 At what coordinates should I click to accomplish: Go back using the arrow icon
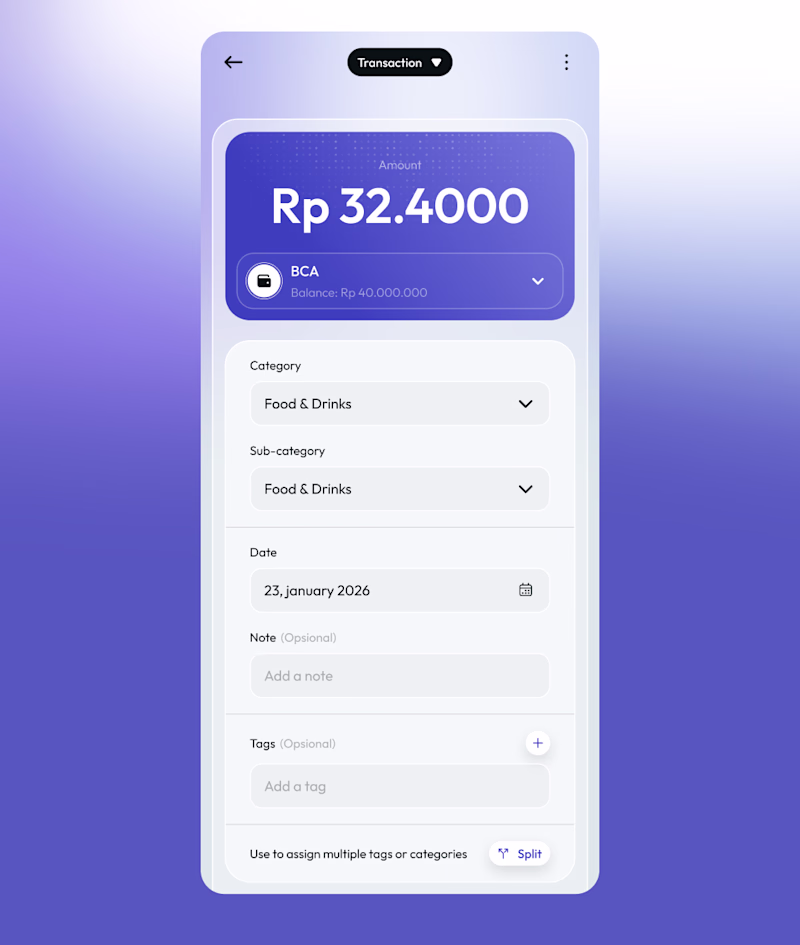point(233,62)
